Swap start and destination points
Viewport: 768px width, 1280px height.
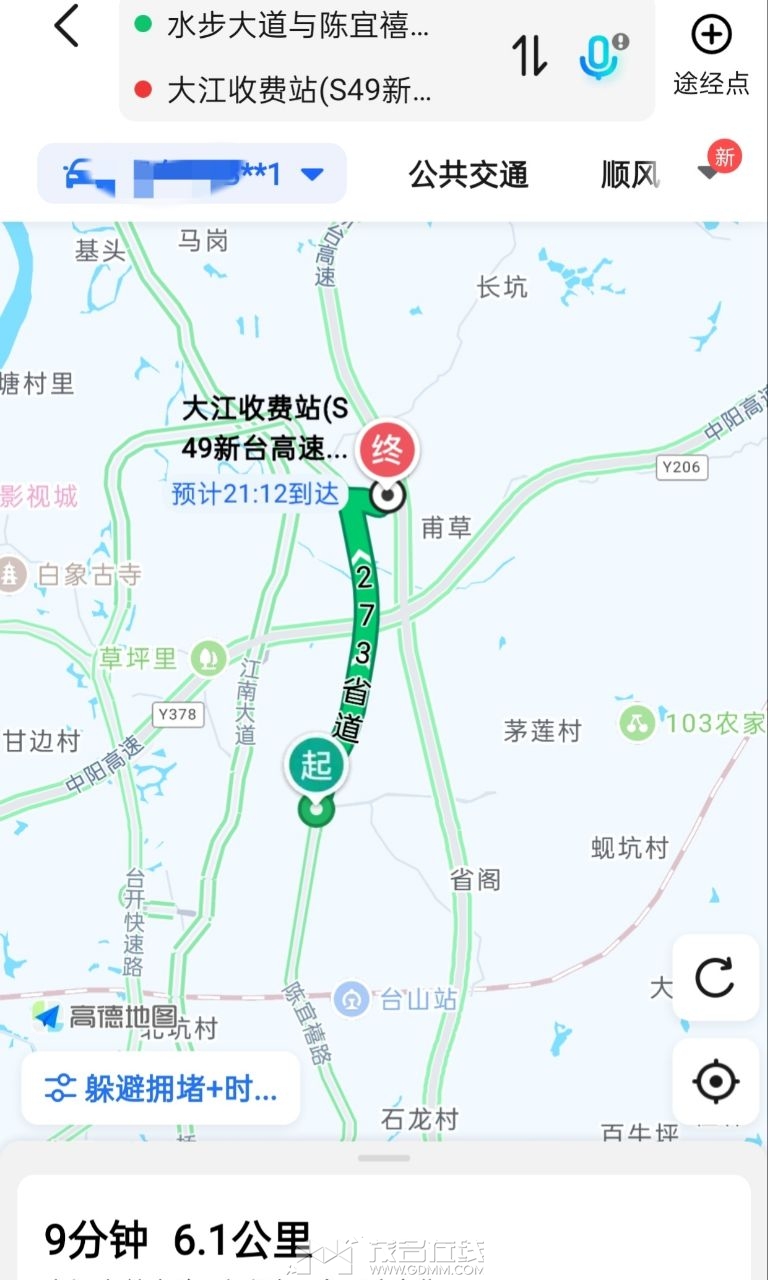(x=530, y=56)
